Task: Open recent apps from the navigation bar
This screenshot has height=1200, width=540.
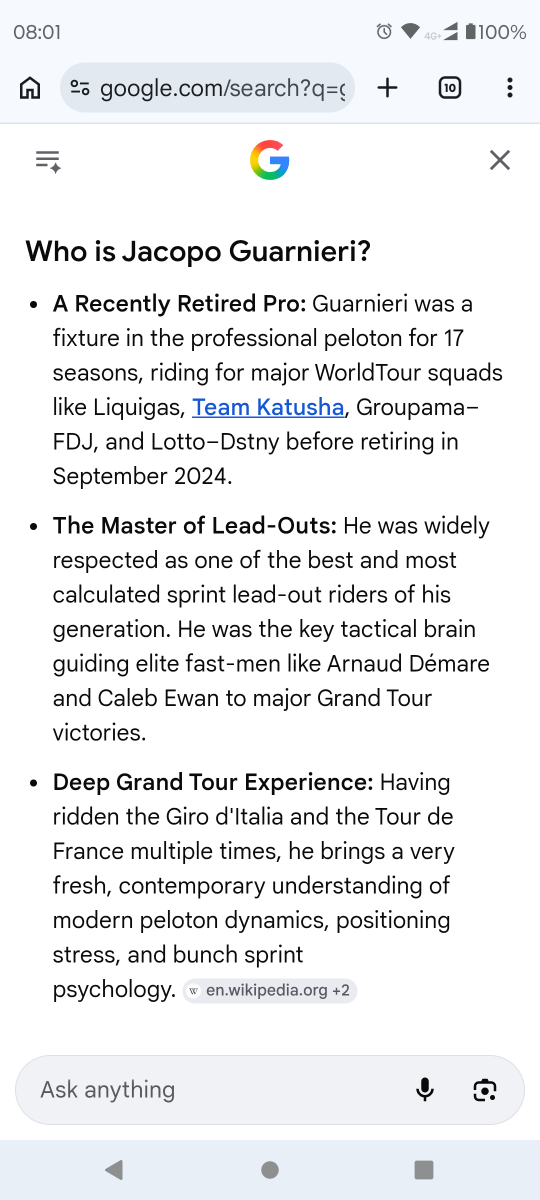Action: click(424, 1169)
